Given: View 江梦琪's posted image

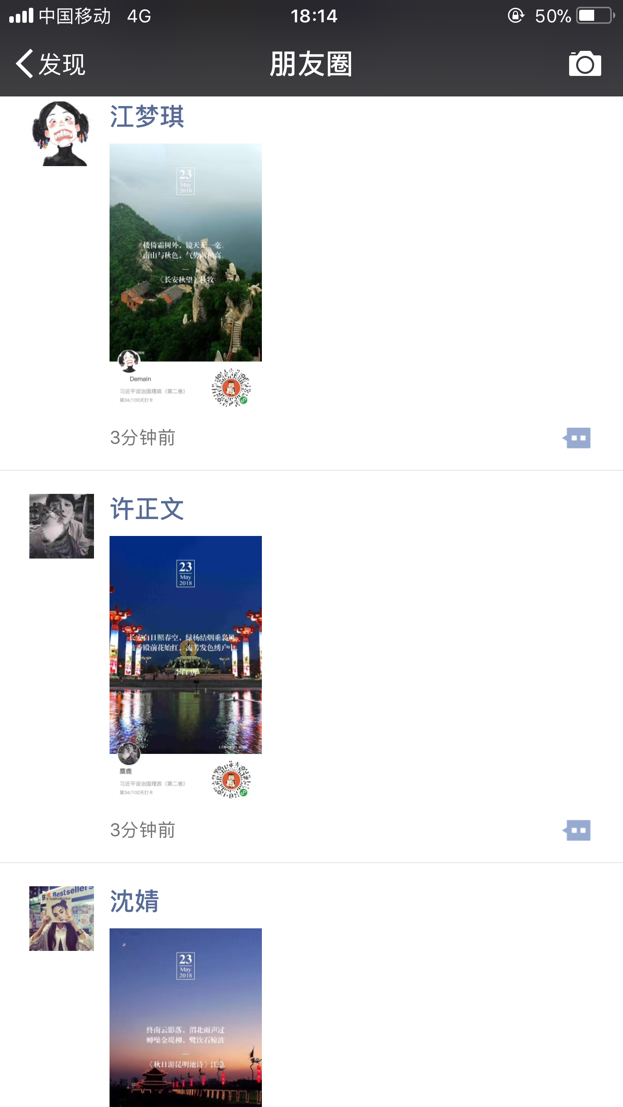Looking at the screenshot, I should click(x=185, y=275).
